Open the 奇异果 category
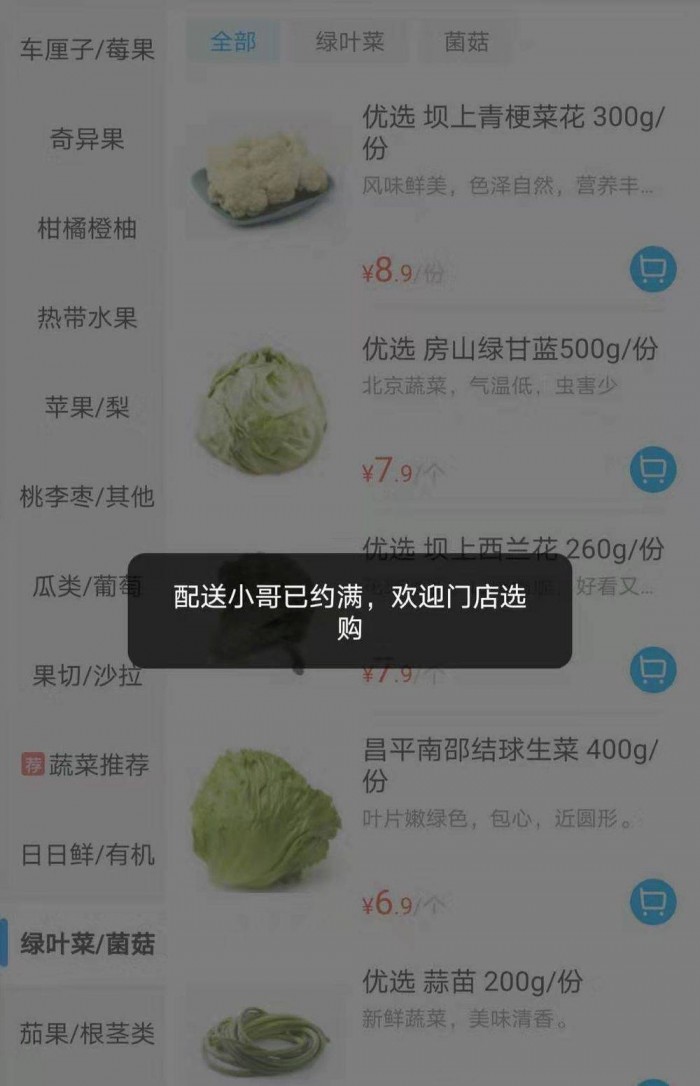Screen dimensions: 700x1086 [x=87, y=139]
